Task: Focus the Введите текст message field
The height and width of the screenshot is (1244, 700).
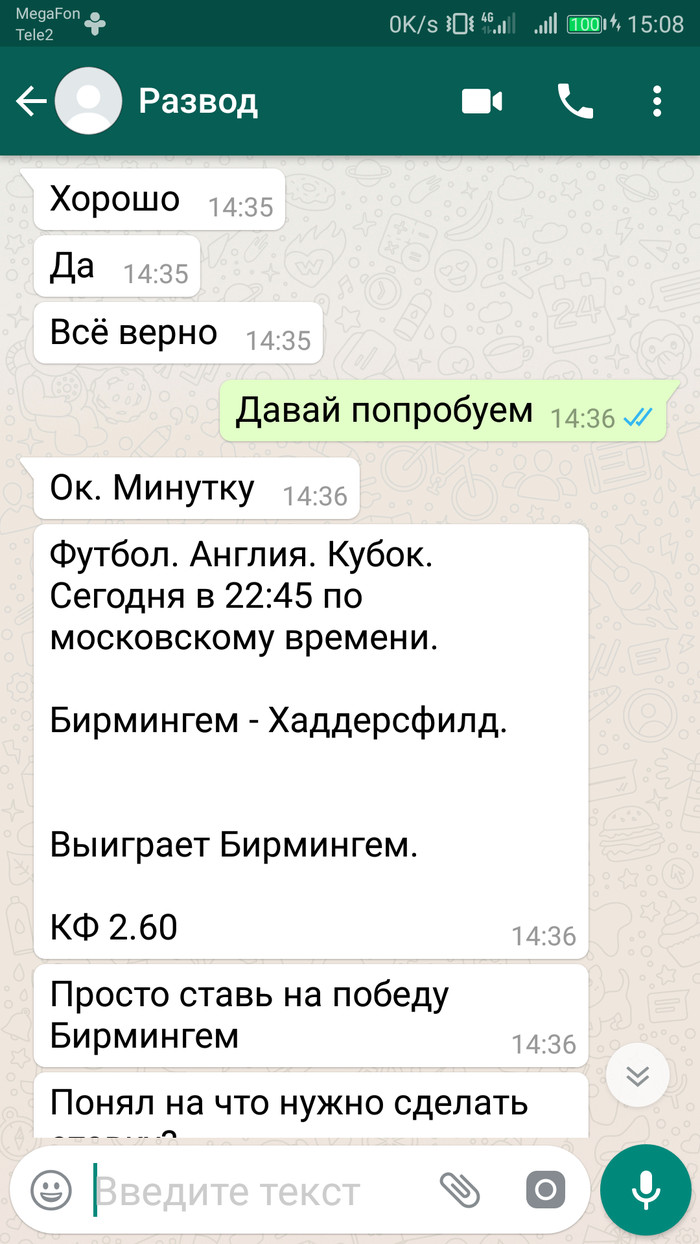Action: [x=260, y=1191]
